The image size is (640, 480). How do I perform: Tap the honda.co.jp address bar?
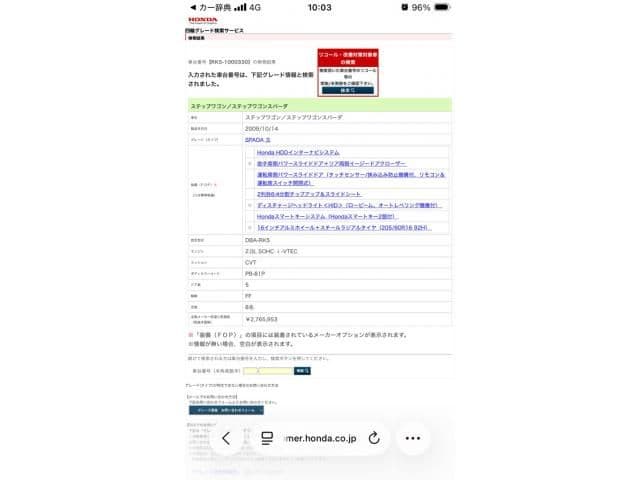[320, 438]
